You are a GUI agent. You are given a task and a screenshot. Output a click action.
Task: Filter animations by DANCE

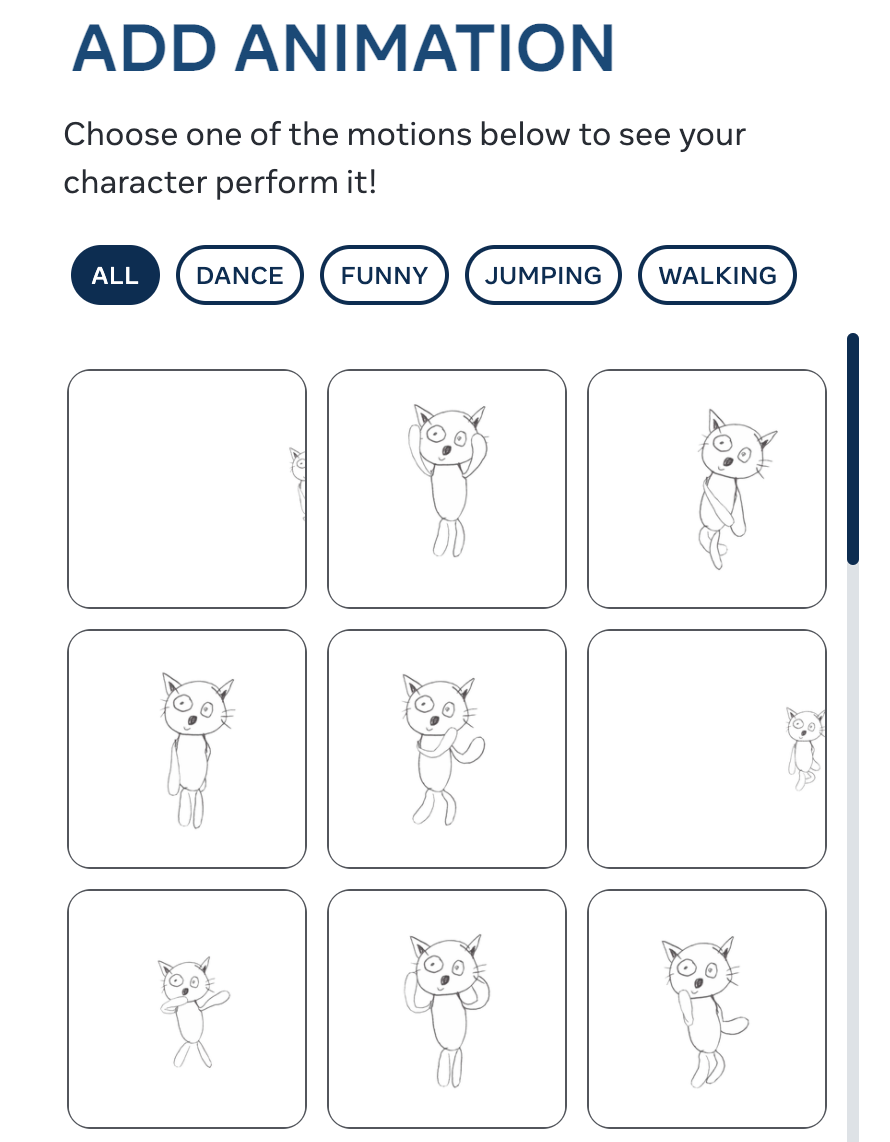pyautogui.click(x=239, y=275)
